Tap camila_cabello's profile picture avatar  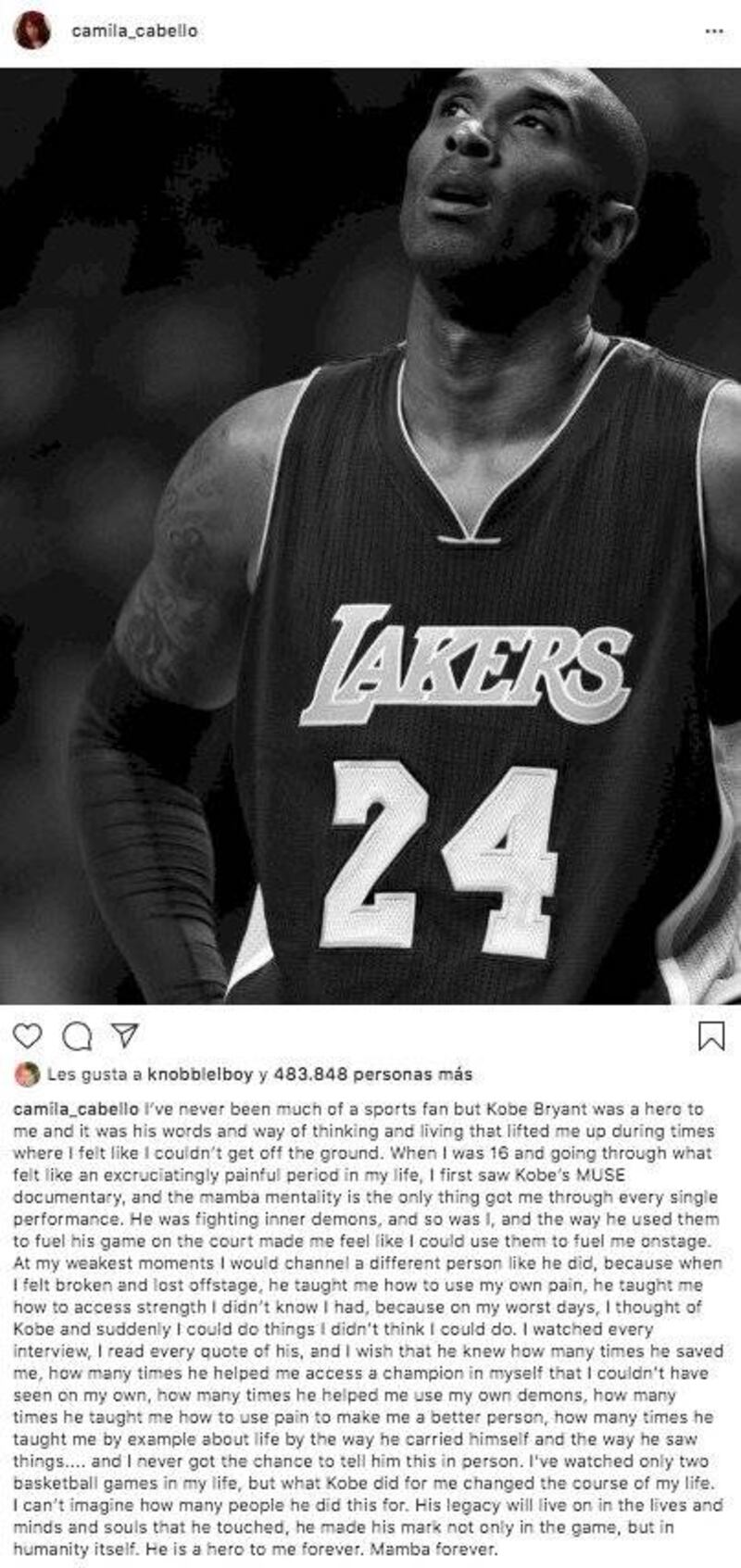pos(32,31)
